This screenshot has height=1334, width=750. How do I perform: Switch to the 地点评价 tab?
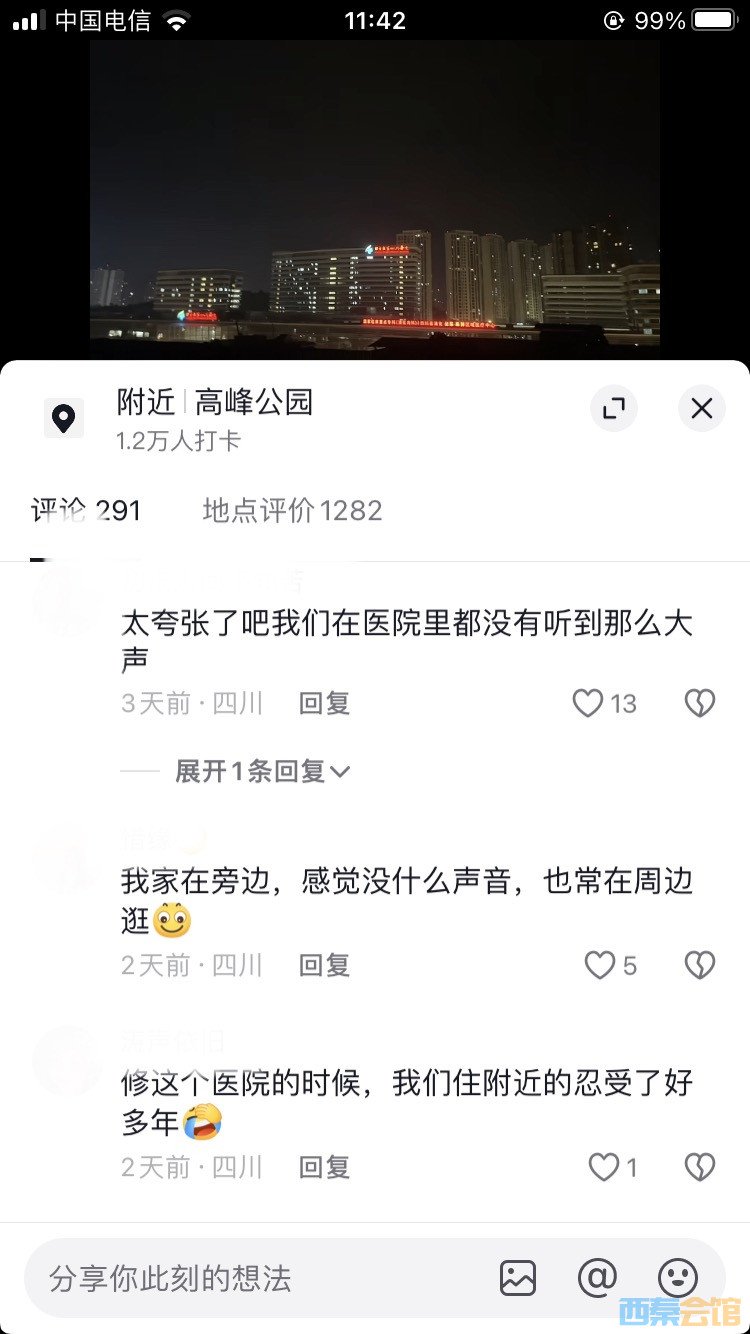point(292,511)
